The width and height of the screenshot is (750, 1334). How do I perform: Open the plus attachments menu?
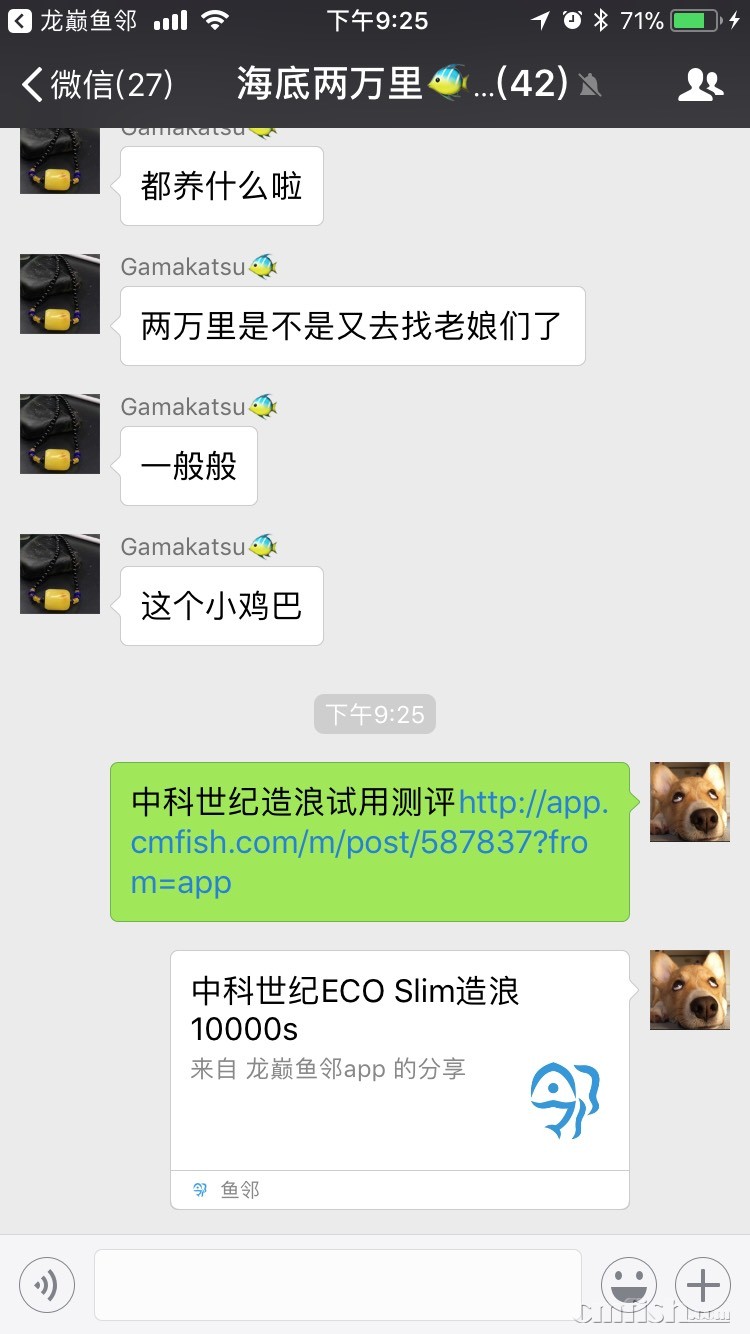703,1285
